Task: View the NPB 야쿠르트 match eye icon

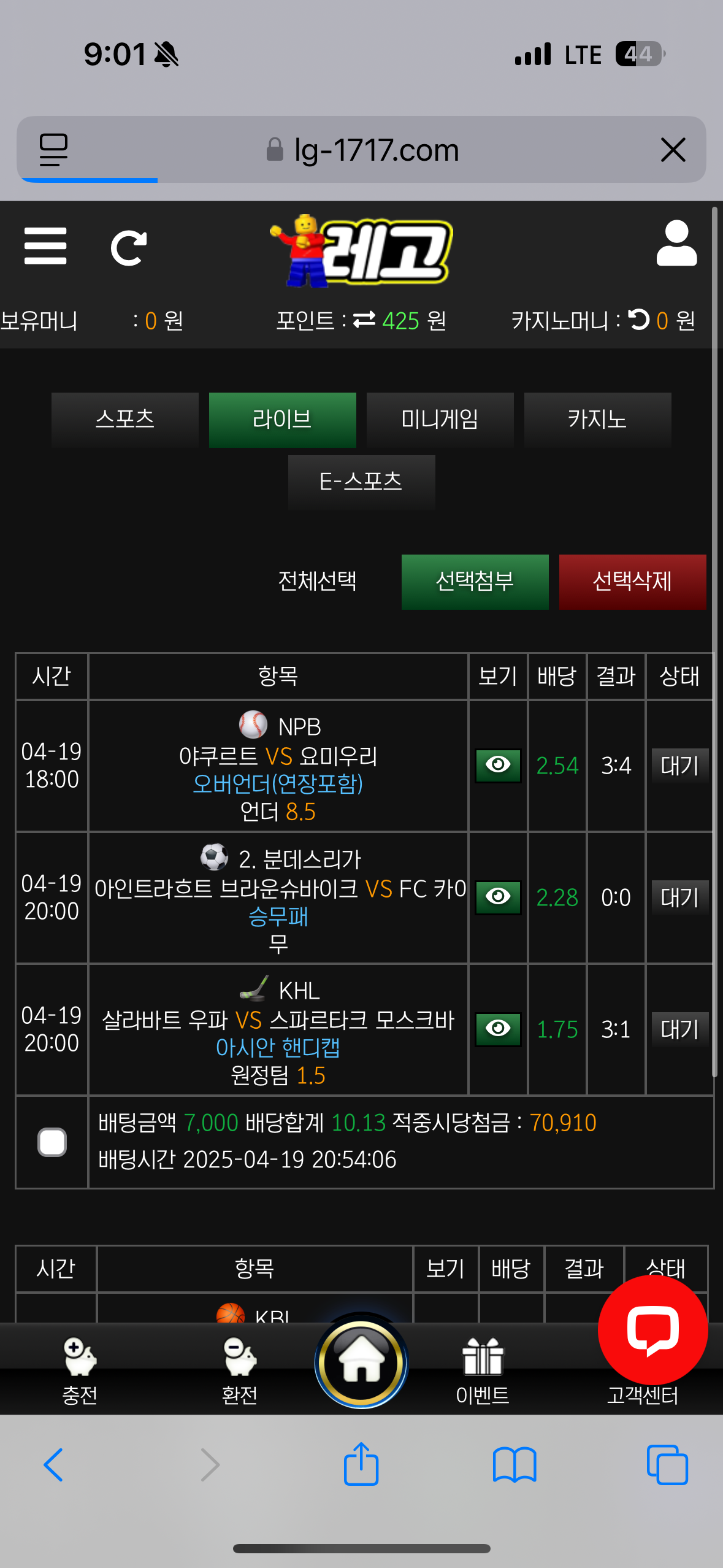Action: pyautogui.click(x=498, y=765)
